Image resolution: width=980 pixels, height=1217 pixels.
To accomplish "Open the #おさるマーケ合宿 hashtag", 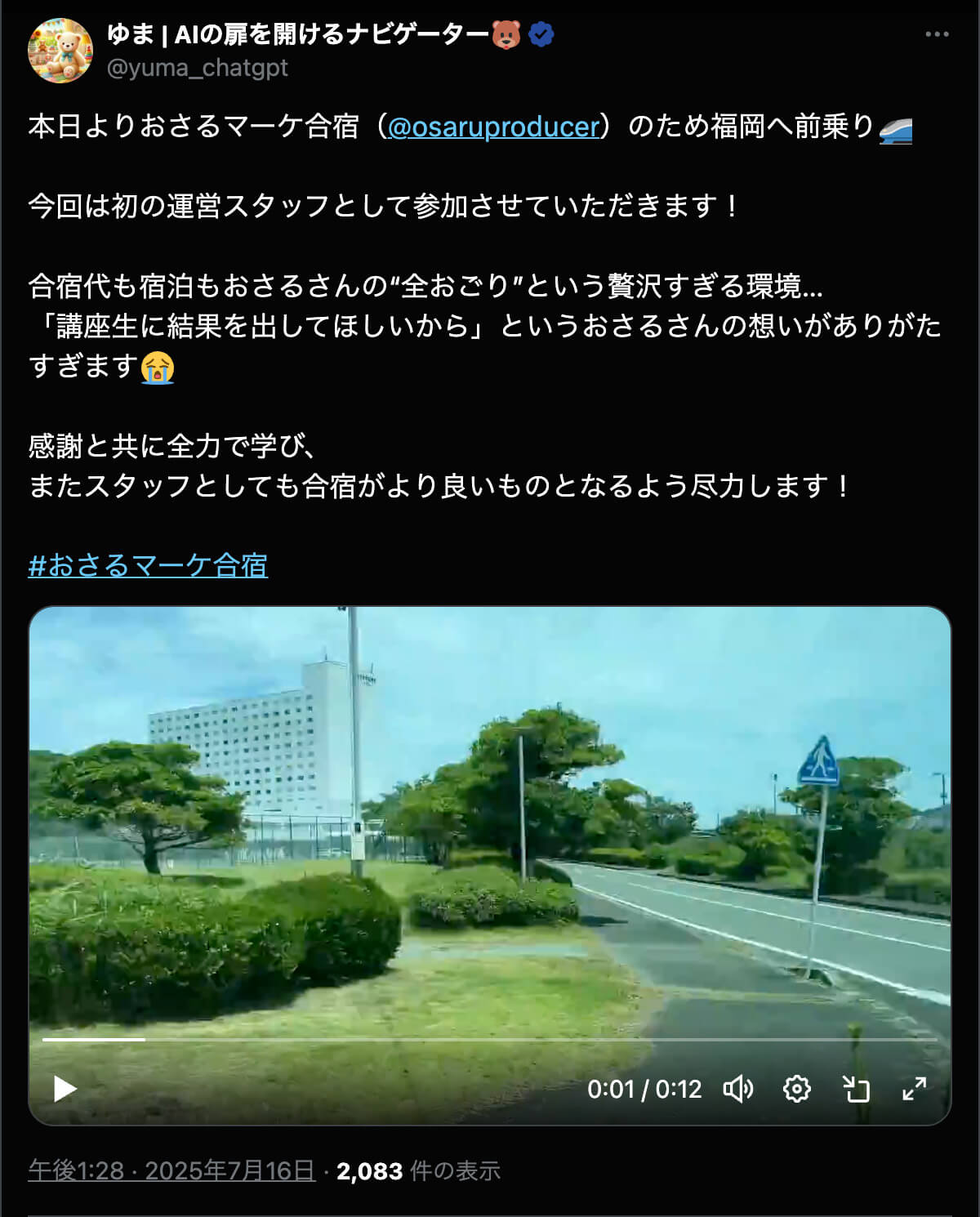I will (x=148, y=565).
